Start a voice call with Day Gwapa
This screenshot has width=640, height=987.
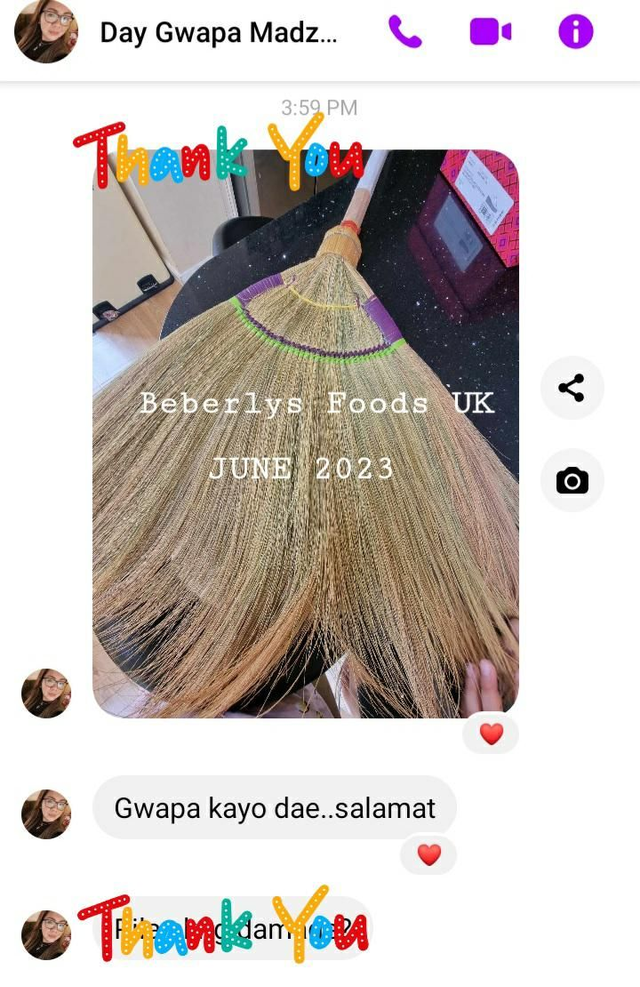pos(405,32)
